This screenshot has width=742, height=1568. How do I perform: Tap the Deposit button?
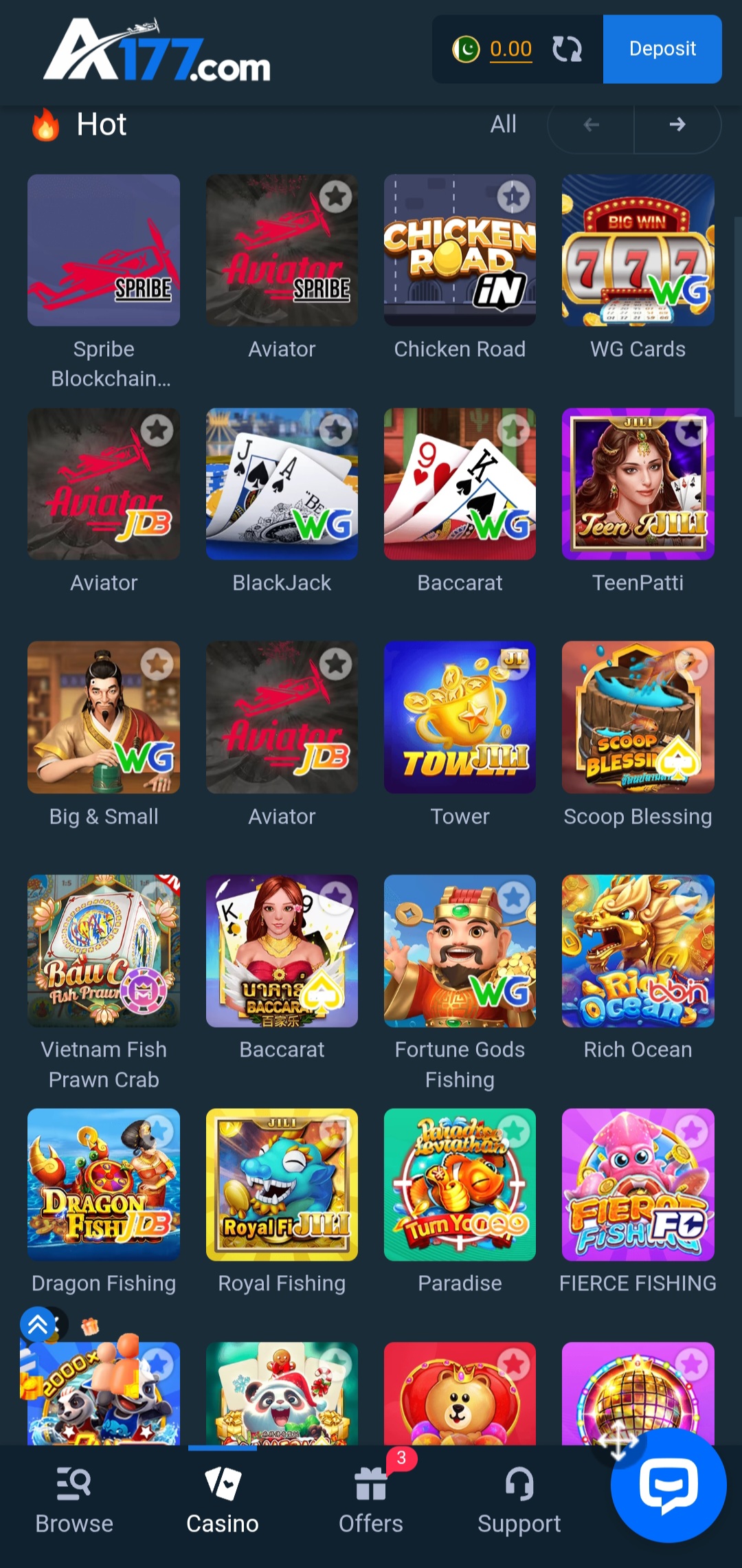[x=662, y=49]
